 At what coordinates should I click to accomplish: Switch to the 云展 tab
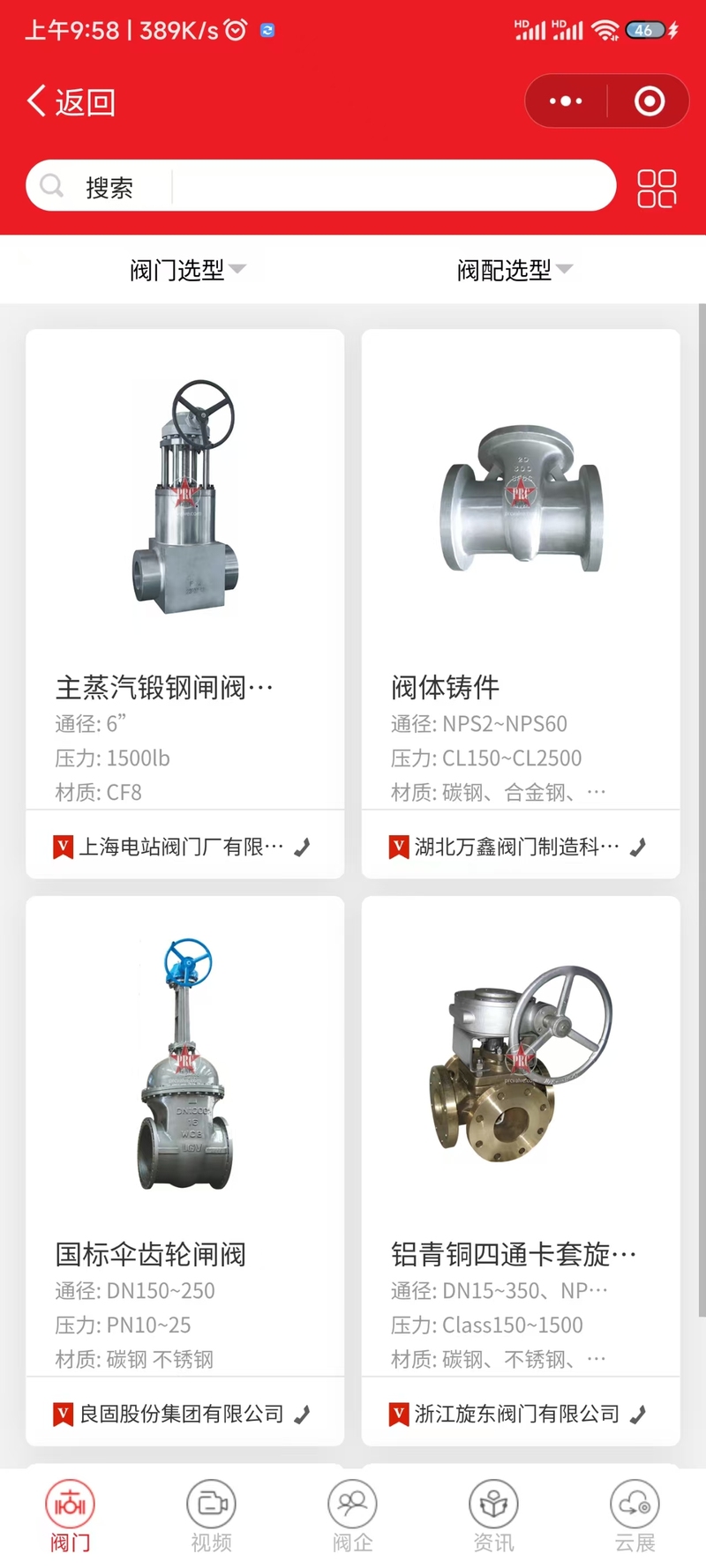pos(635,1517)
